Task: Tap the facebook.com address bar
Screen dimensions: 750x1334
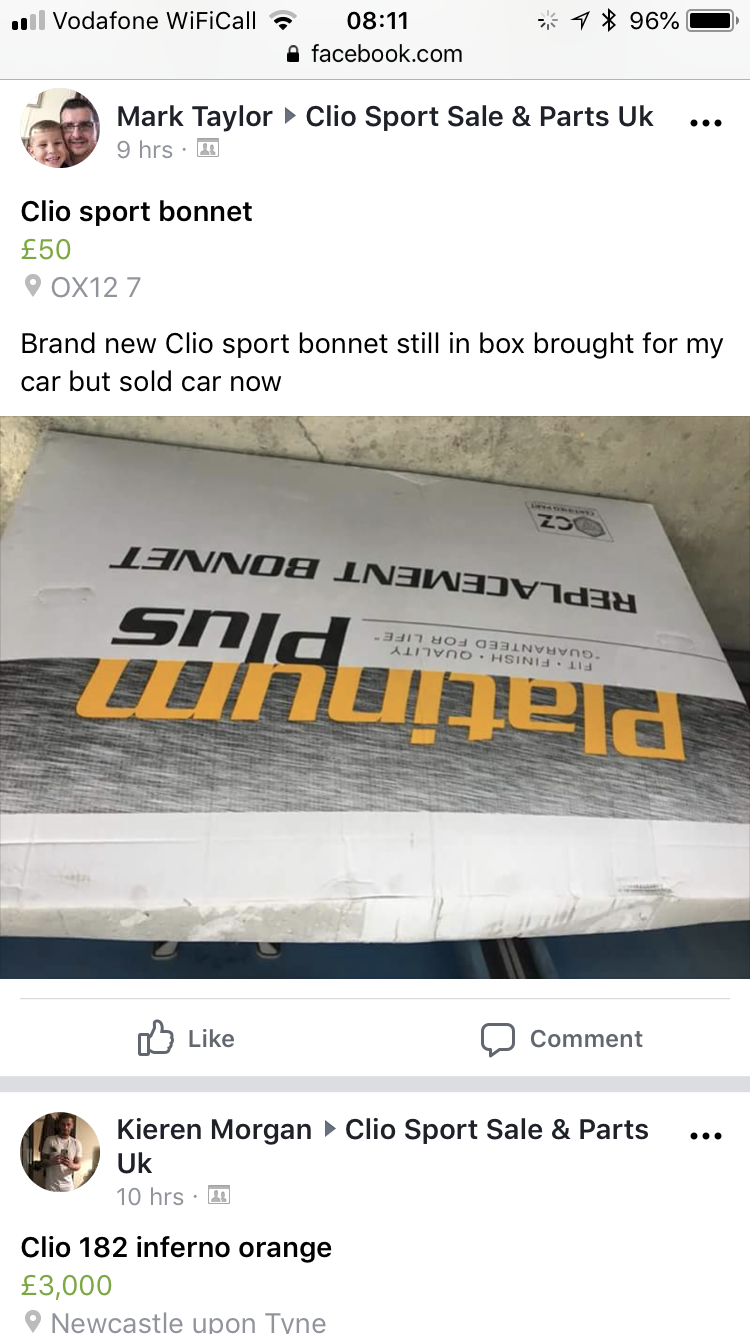Action: tap(375, 54)
